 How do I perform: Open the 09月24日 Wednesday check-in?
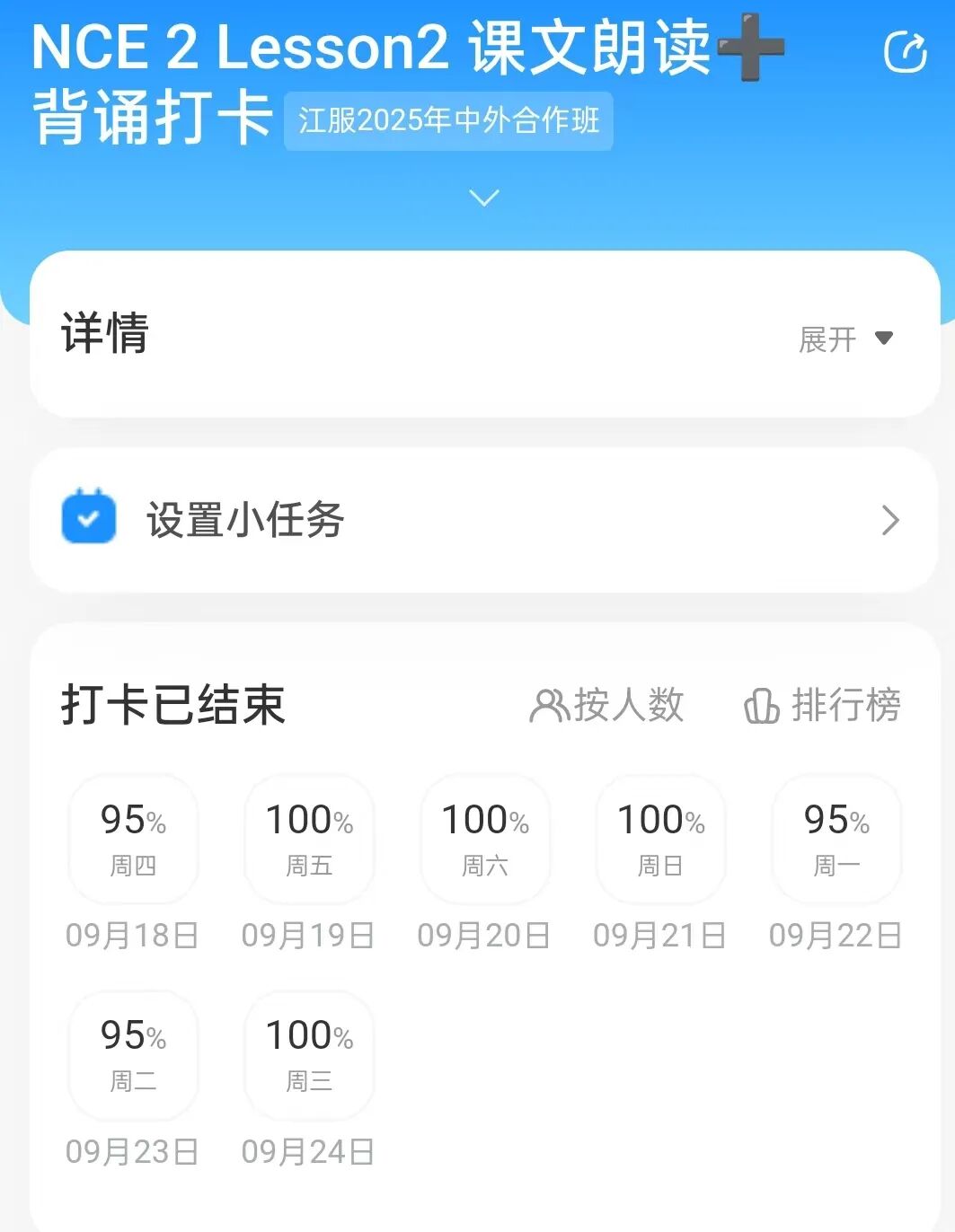tap(309, 1055)
